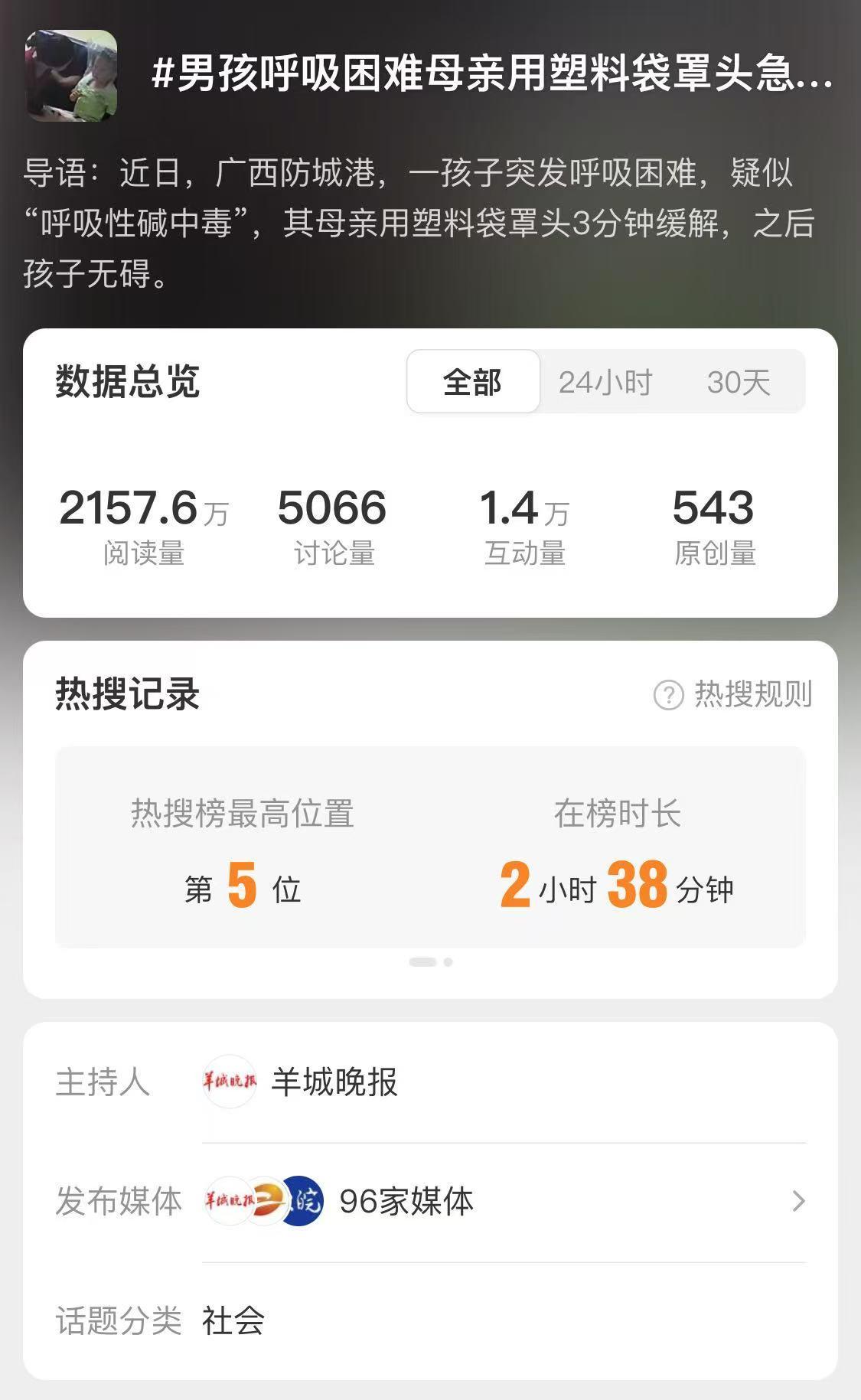Switch to the 全部 data tab
861x1400 pixels.
pyautogui.click(x=473, y=382)
